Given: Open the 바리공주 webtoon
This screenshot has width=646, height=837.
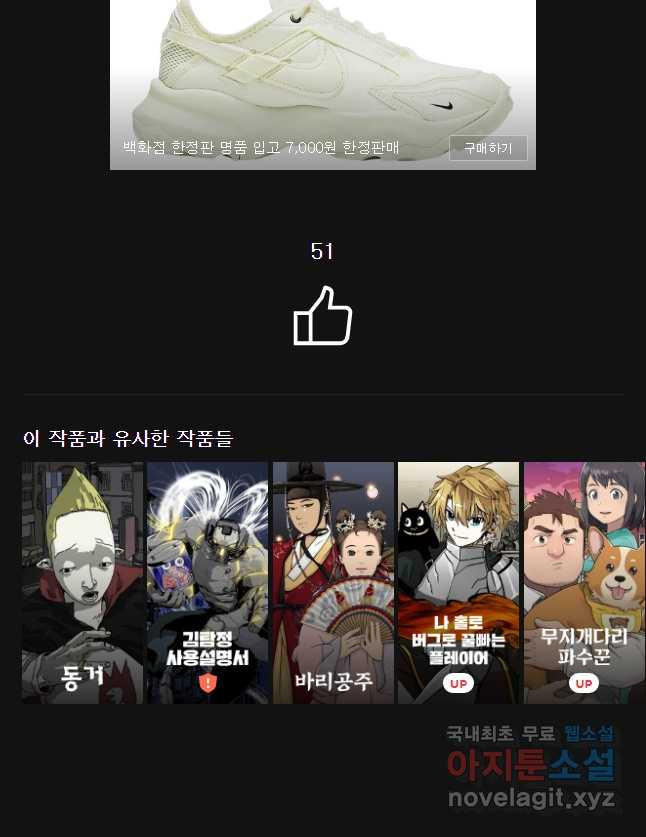Looking at the screenshot, I should coord(333,582).
